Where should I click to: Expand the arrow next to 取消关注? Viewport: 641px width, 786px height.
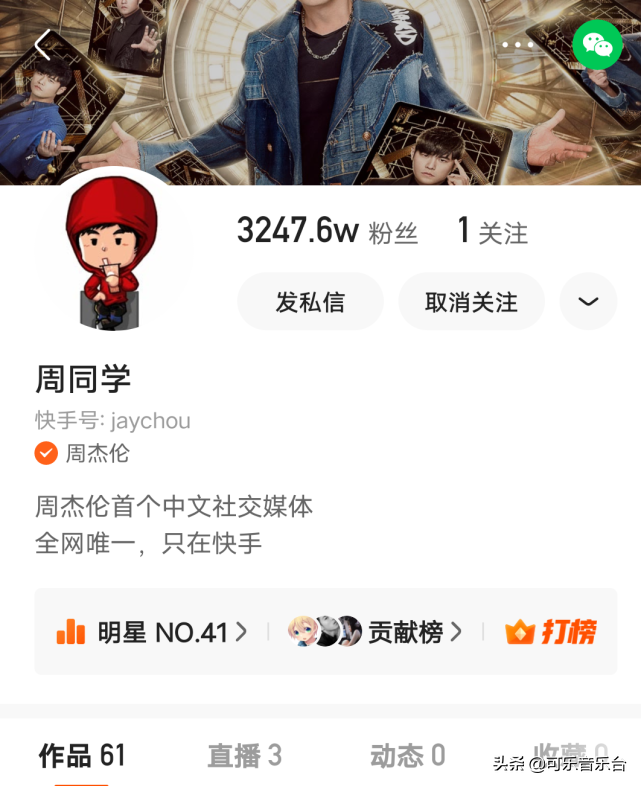(588, 302)
